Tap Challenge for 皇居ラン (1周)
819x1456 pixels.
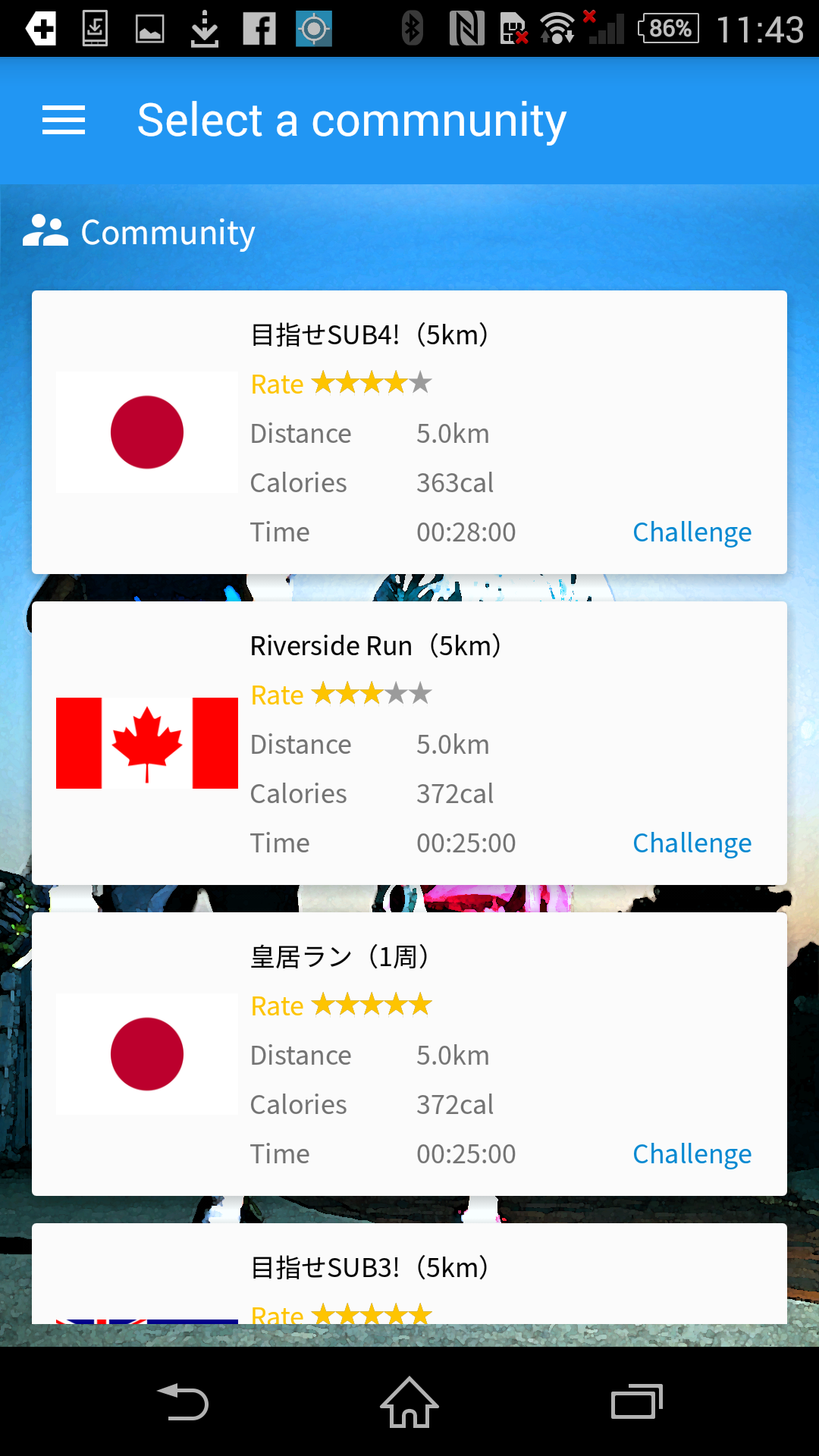pos(692,1154)
